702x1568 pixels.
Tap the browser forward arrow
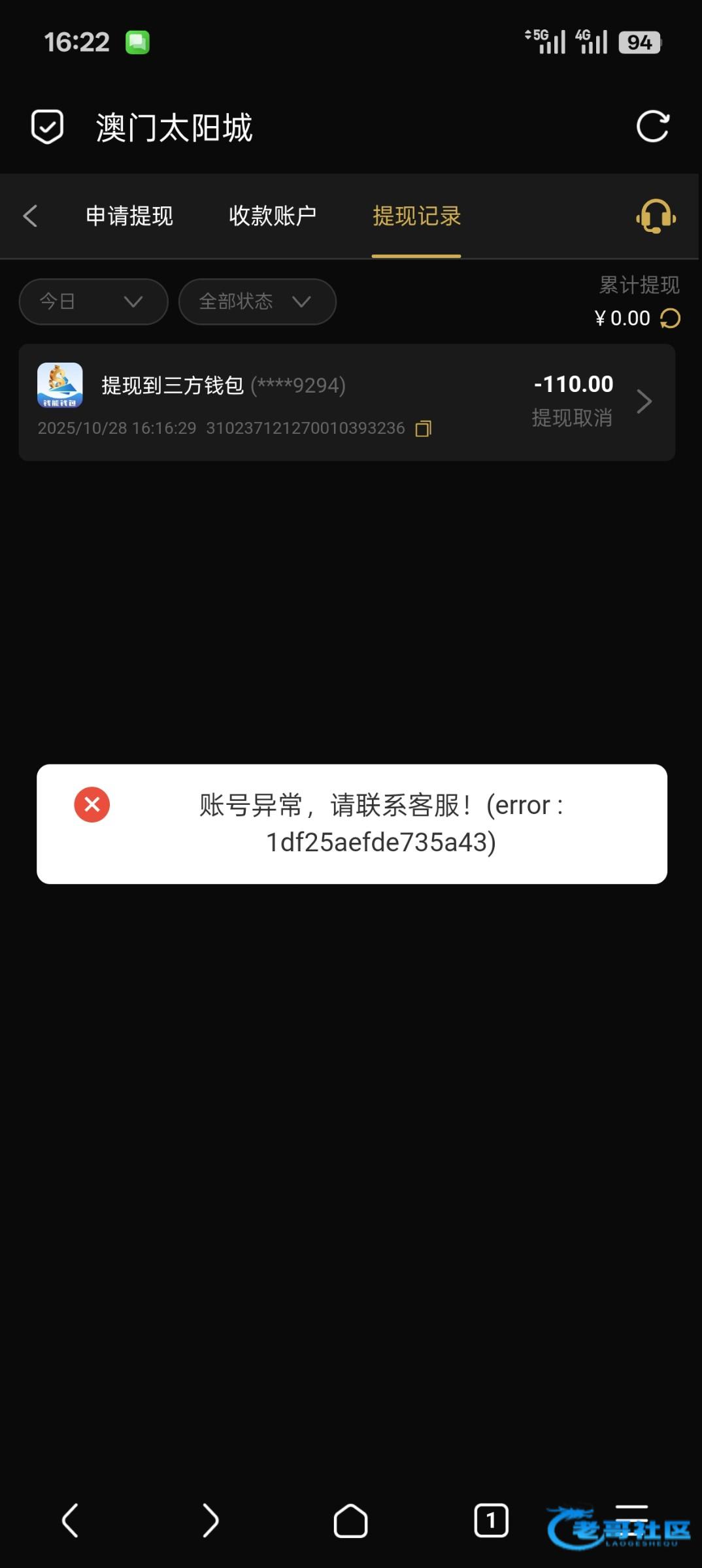pos(210,1521)
